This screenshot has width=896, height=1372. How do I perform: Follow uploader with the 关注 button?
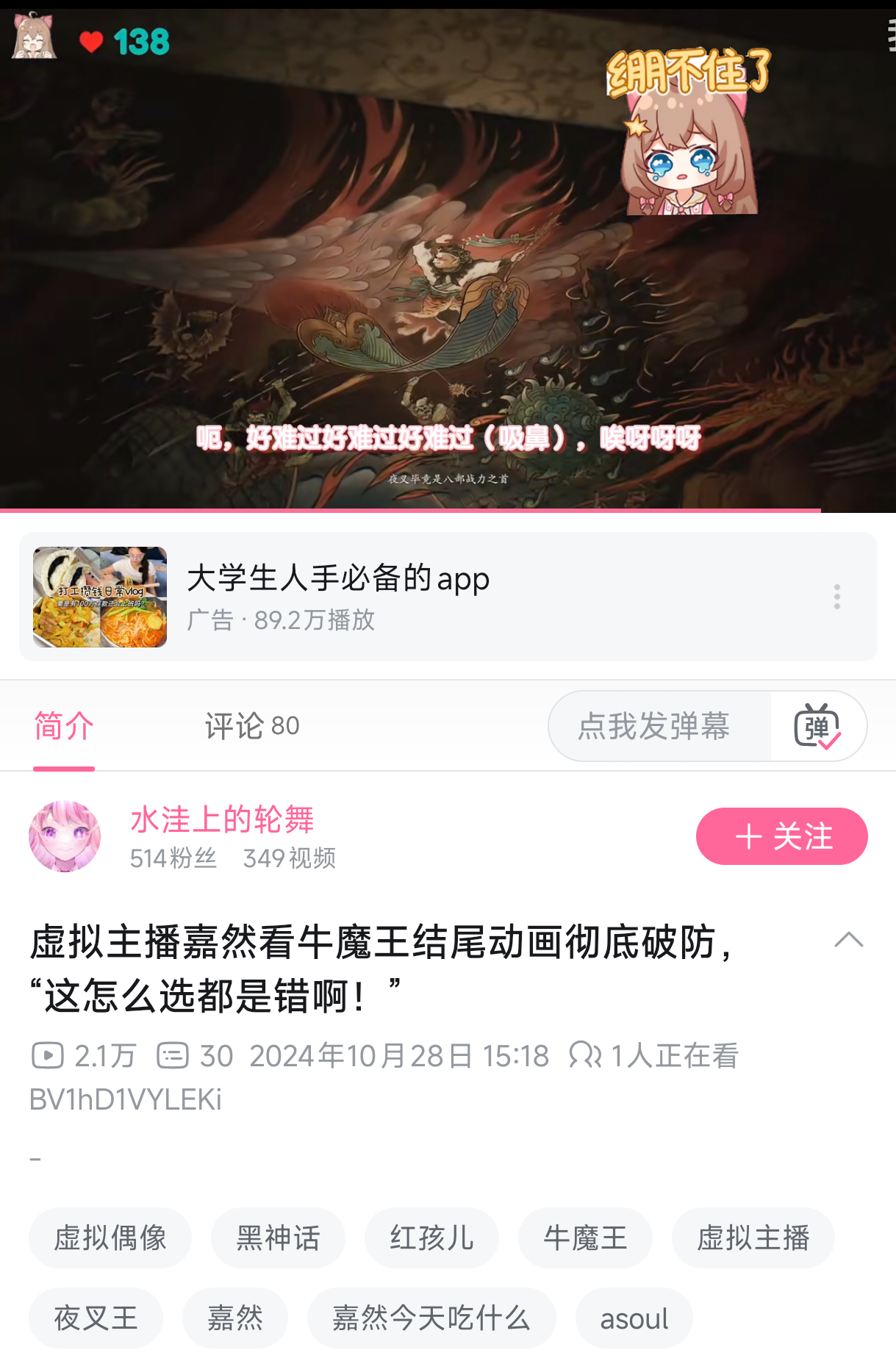(x=781, y=836)
